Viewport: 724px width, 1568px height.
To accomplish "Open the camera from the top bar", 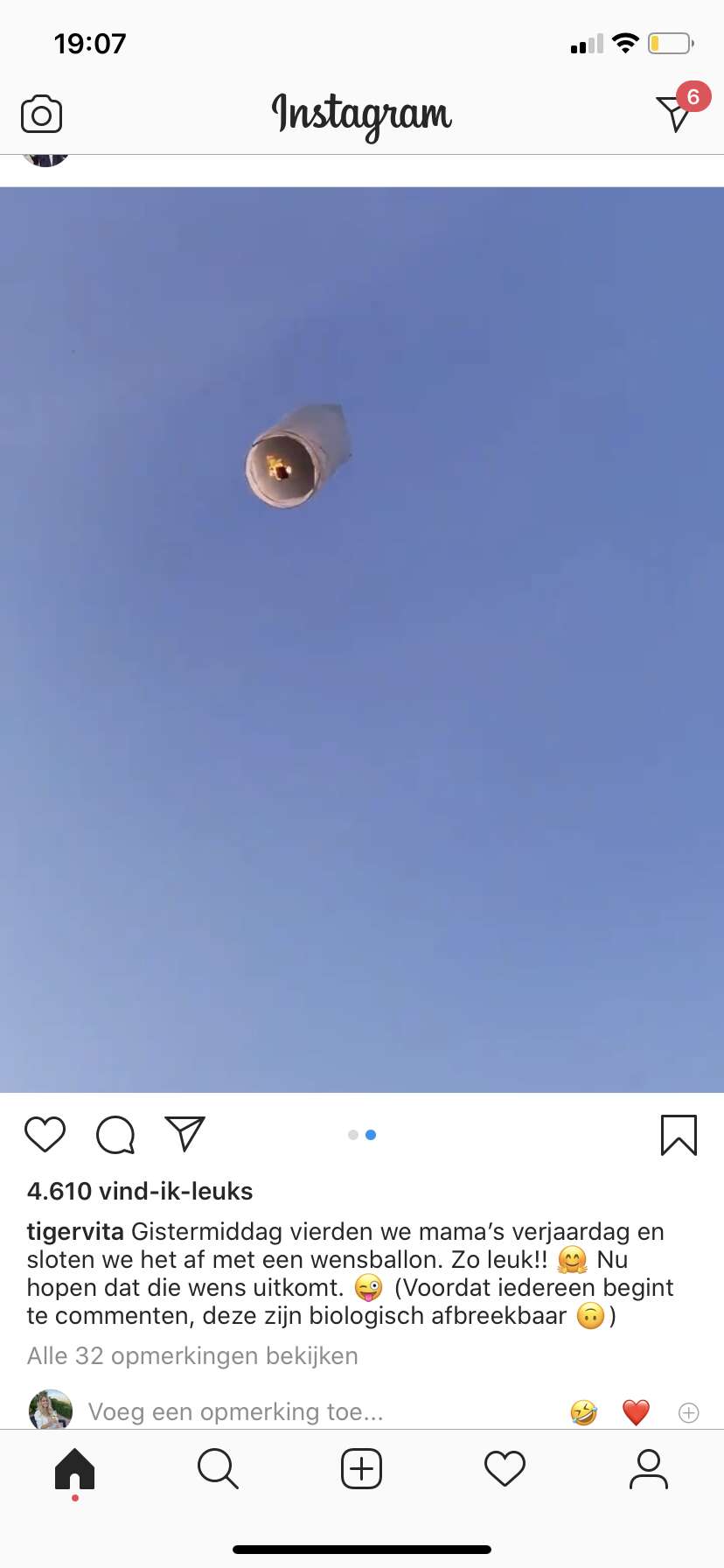I will (x=41, y=115).
